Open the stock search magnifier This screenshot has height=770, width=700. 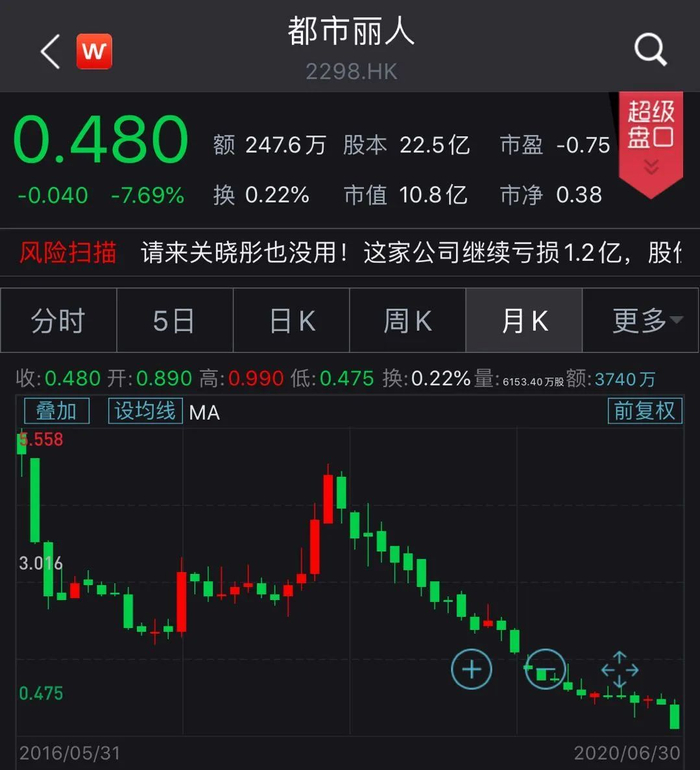tap(651, 49)
